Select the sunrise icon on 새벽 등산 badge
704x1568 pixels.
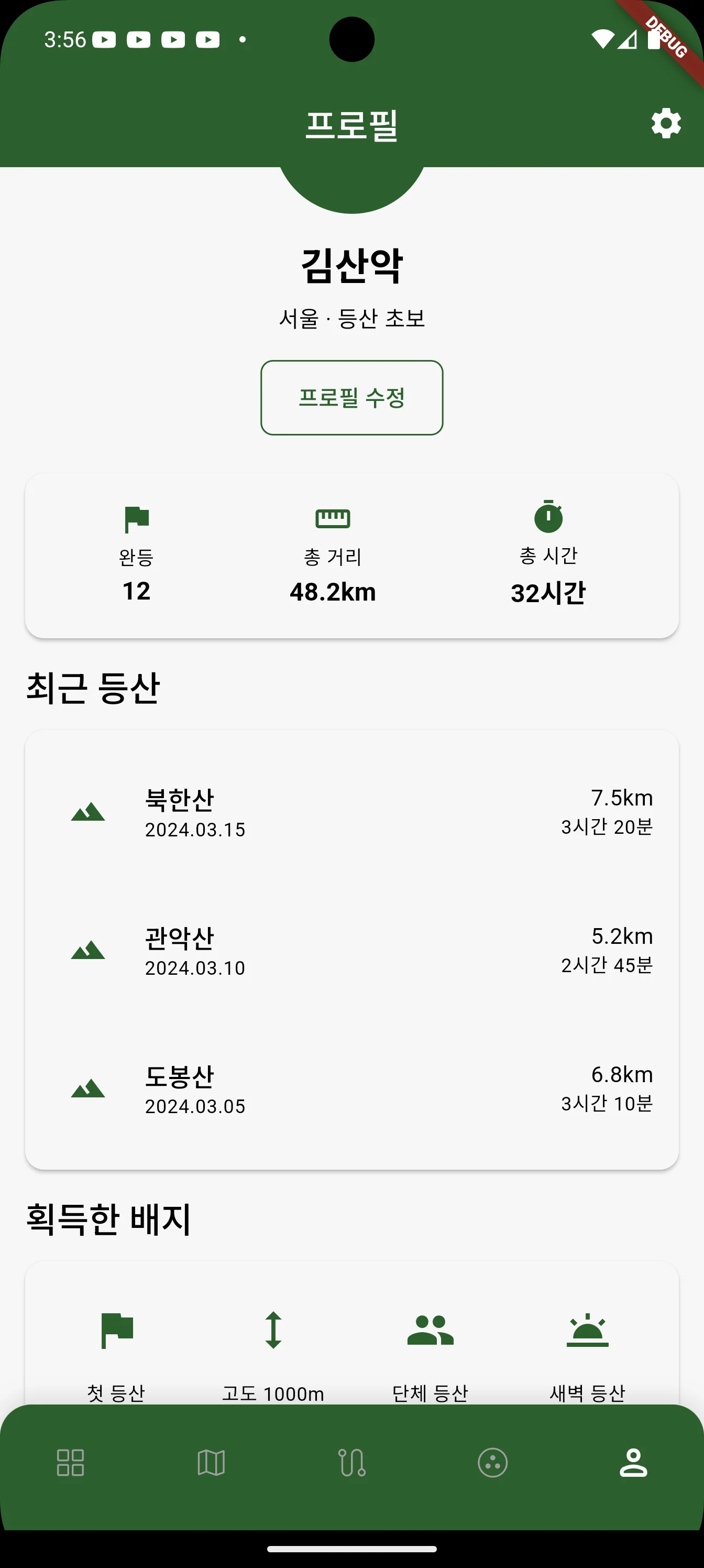[588, 1331]
